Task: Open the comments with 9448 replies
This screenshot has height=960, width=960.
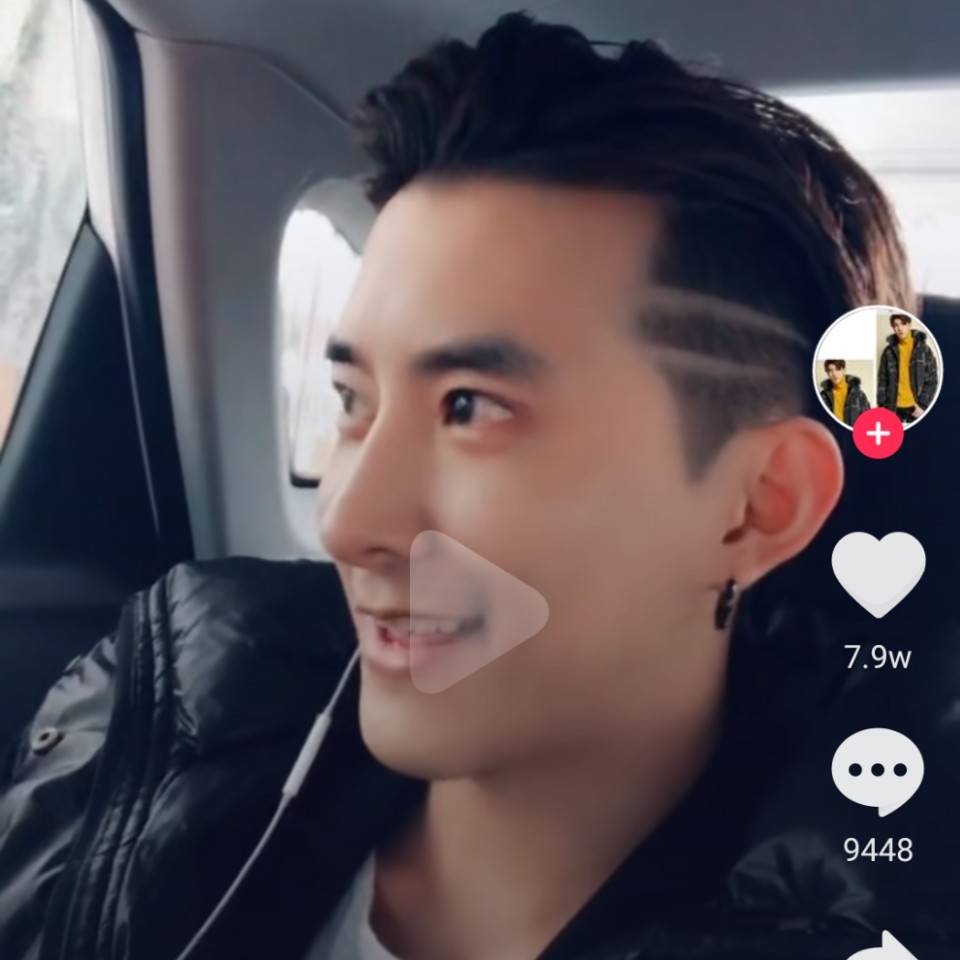Action: 877,771
